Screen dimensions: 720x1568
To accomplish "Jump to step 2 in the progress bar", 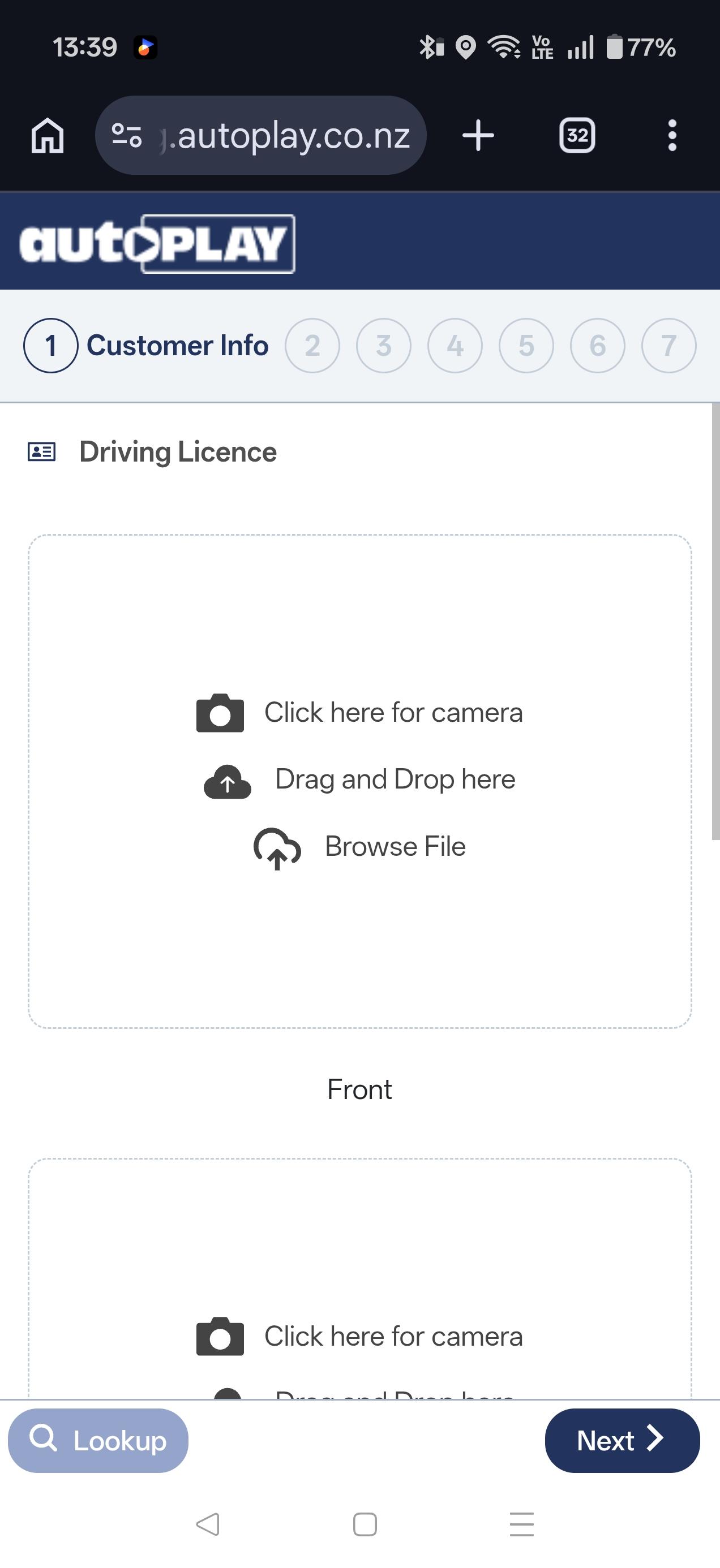I will tap(312, 346).
